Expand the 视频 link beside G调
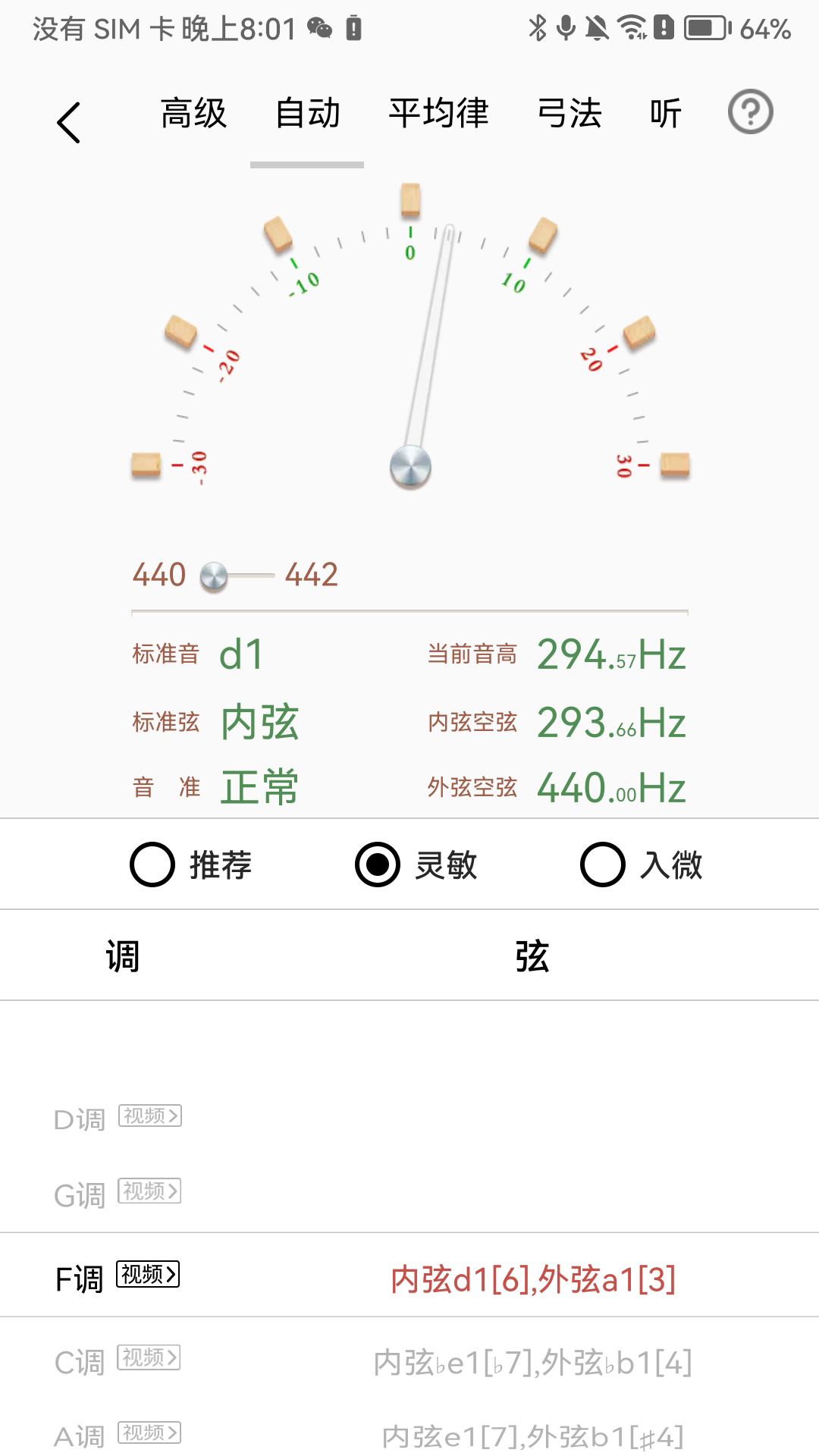Image resolution: width=819 pixels, height=1456 pixels. click(150, 1191)
